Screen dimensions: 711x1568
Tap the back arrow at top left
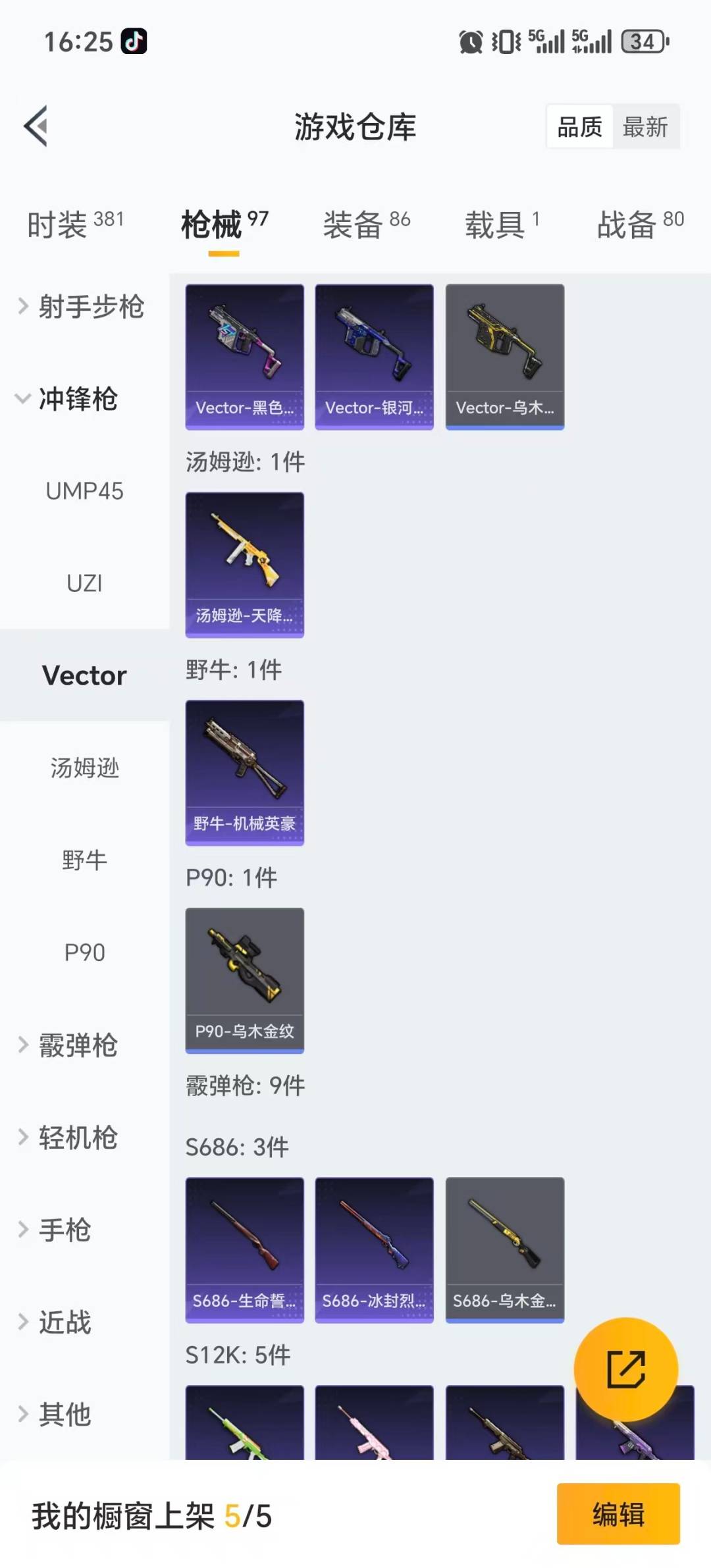(x=36, y=126)
